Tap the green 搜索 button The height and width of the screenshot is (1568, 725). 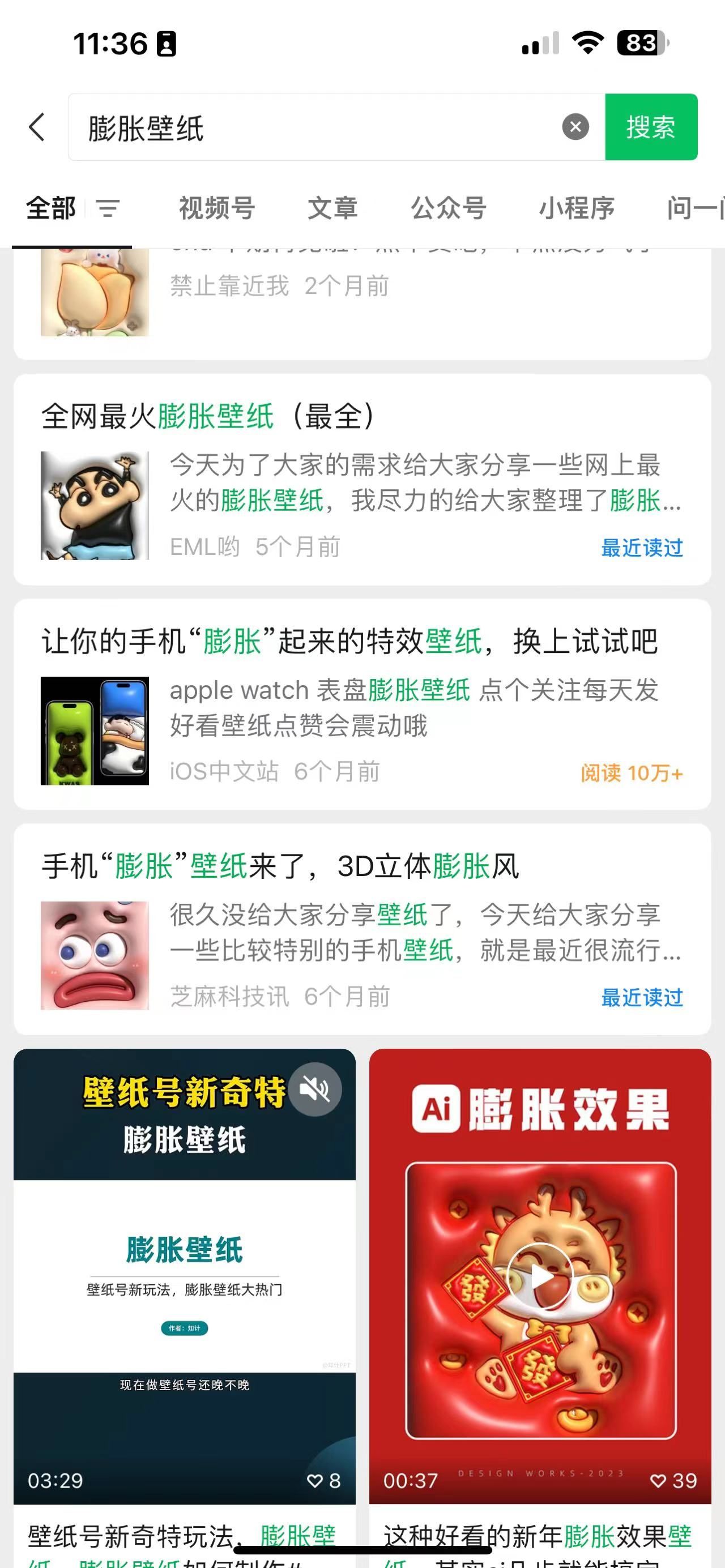click(x=650, y=127)
